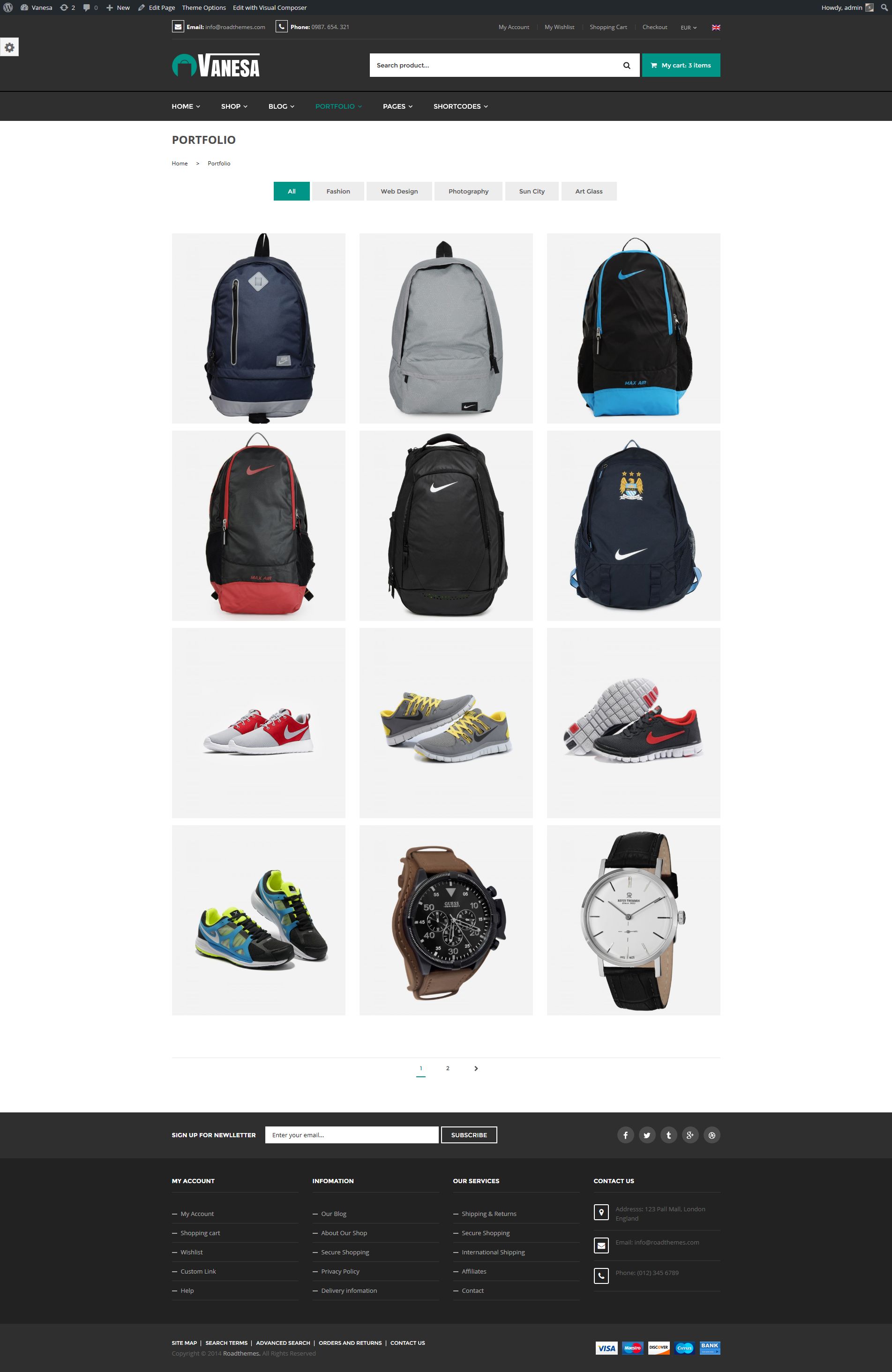The image size is (892, 1372).
Task: Open the Facebook social link
Action: click(x=625, y=1135)
